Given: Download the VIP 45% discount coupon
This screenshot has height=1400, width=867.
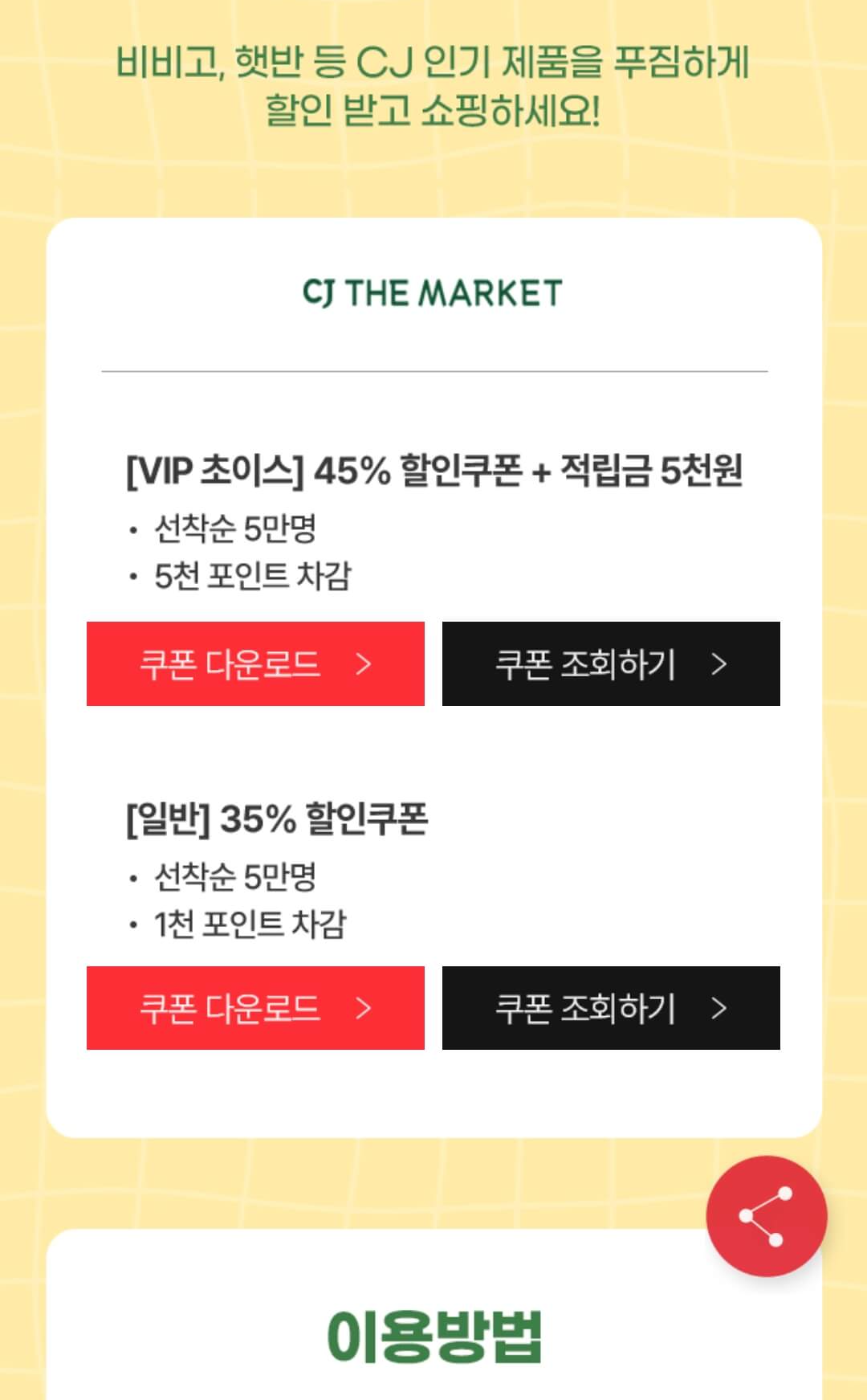Looking at the screenshot, I should pos(254,663).
